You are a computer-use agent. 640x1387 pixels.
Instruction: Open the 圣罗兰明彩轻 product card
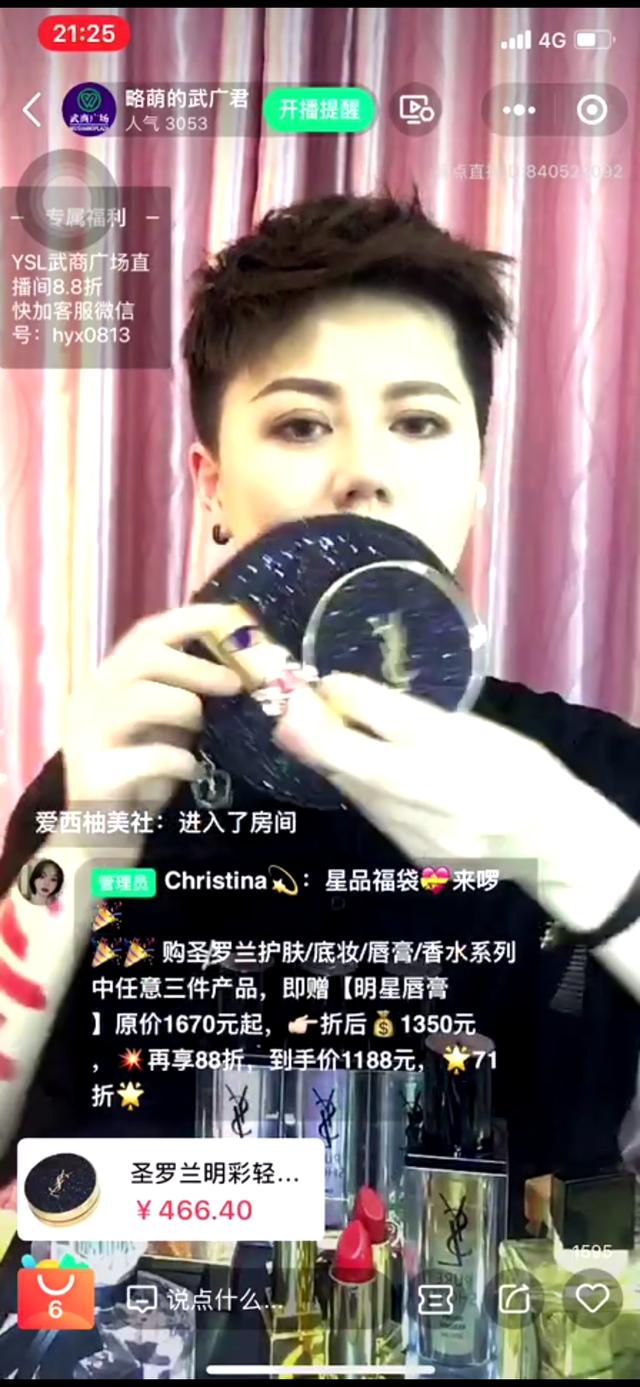(x=170, y=1190)
